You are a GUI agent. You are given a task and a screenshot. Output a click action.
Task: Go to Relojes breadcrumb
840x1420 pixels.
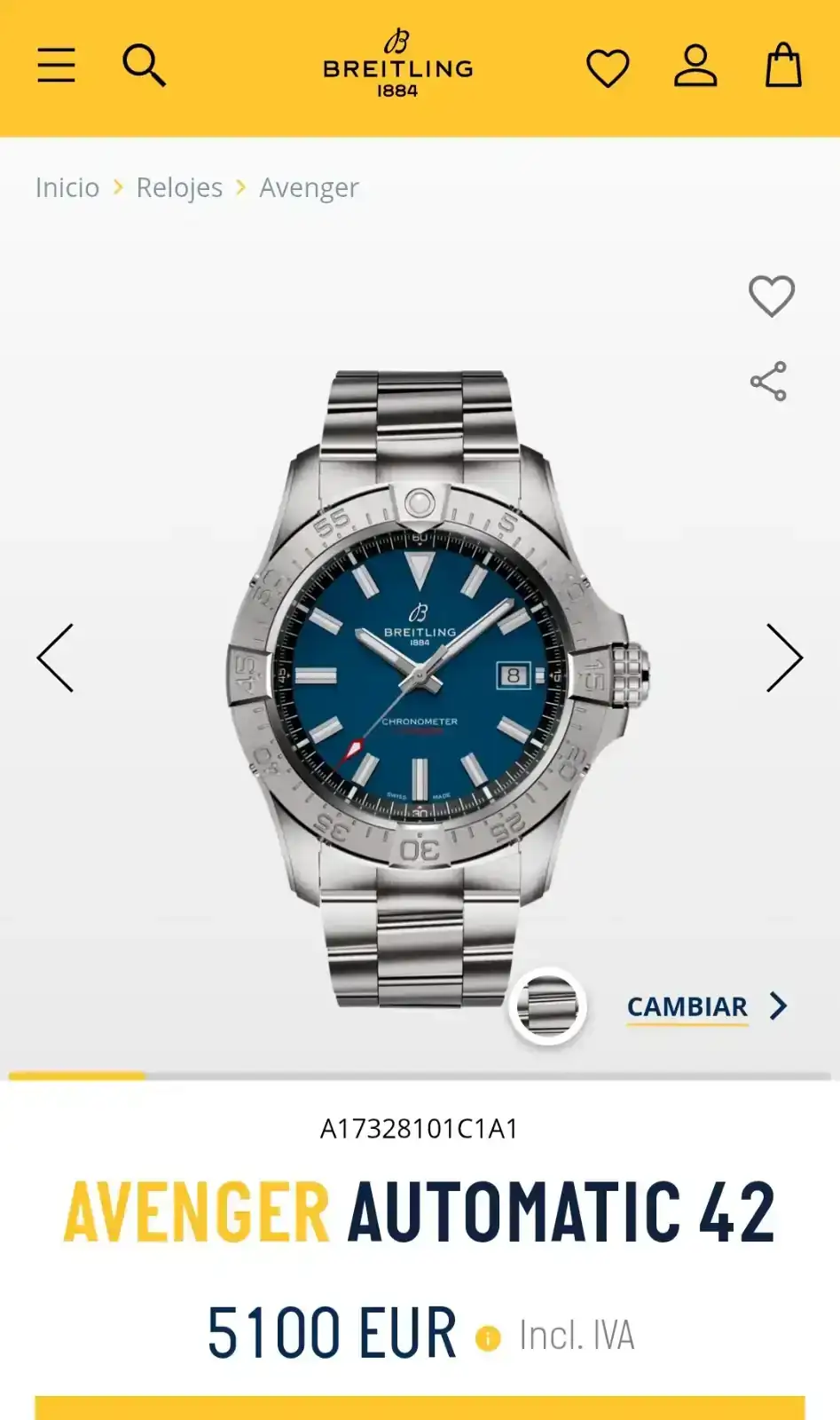179,187
